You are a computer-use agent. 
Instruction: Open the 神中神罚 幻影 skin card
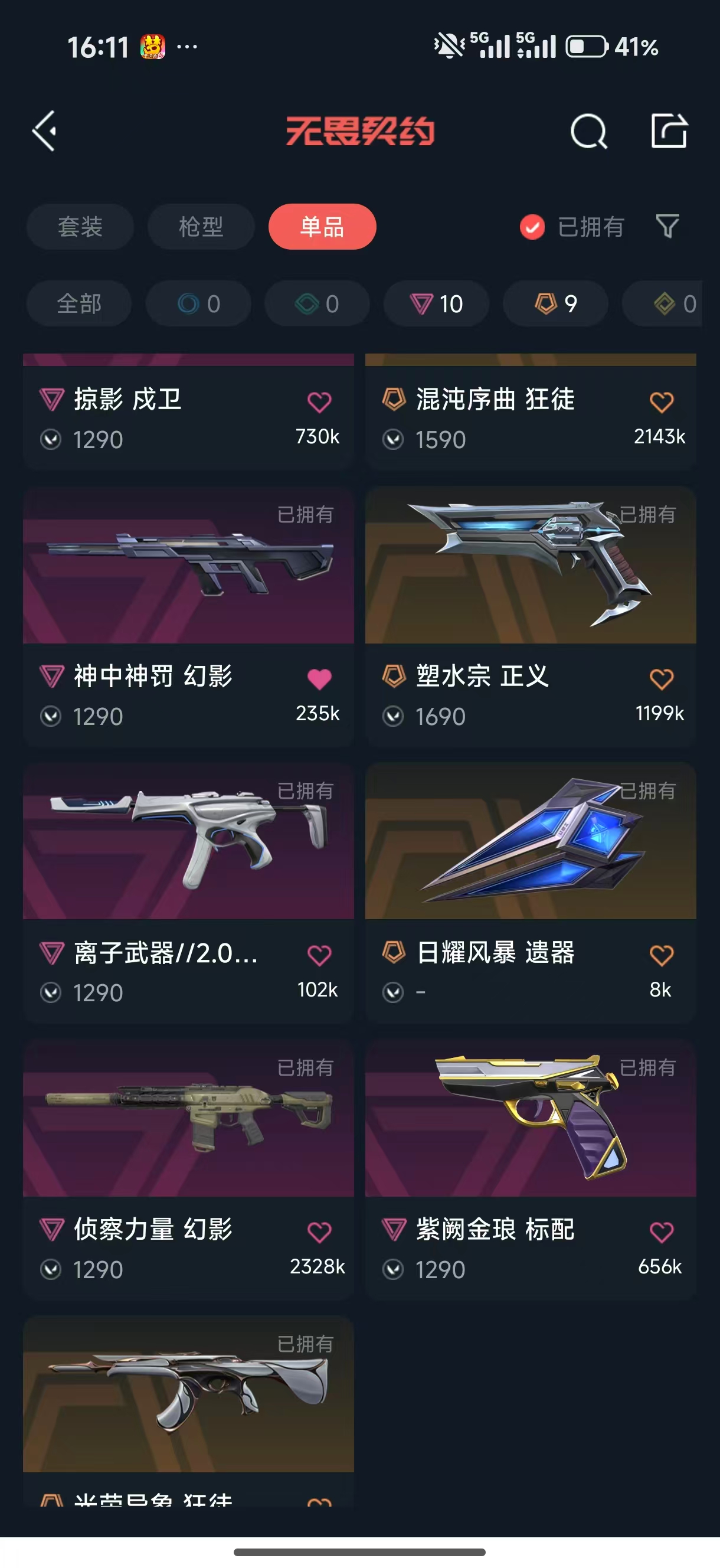click(188, 566)
